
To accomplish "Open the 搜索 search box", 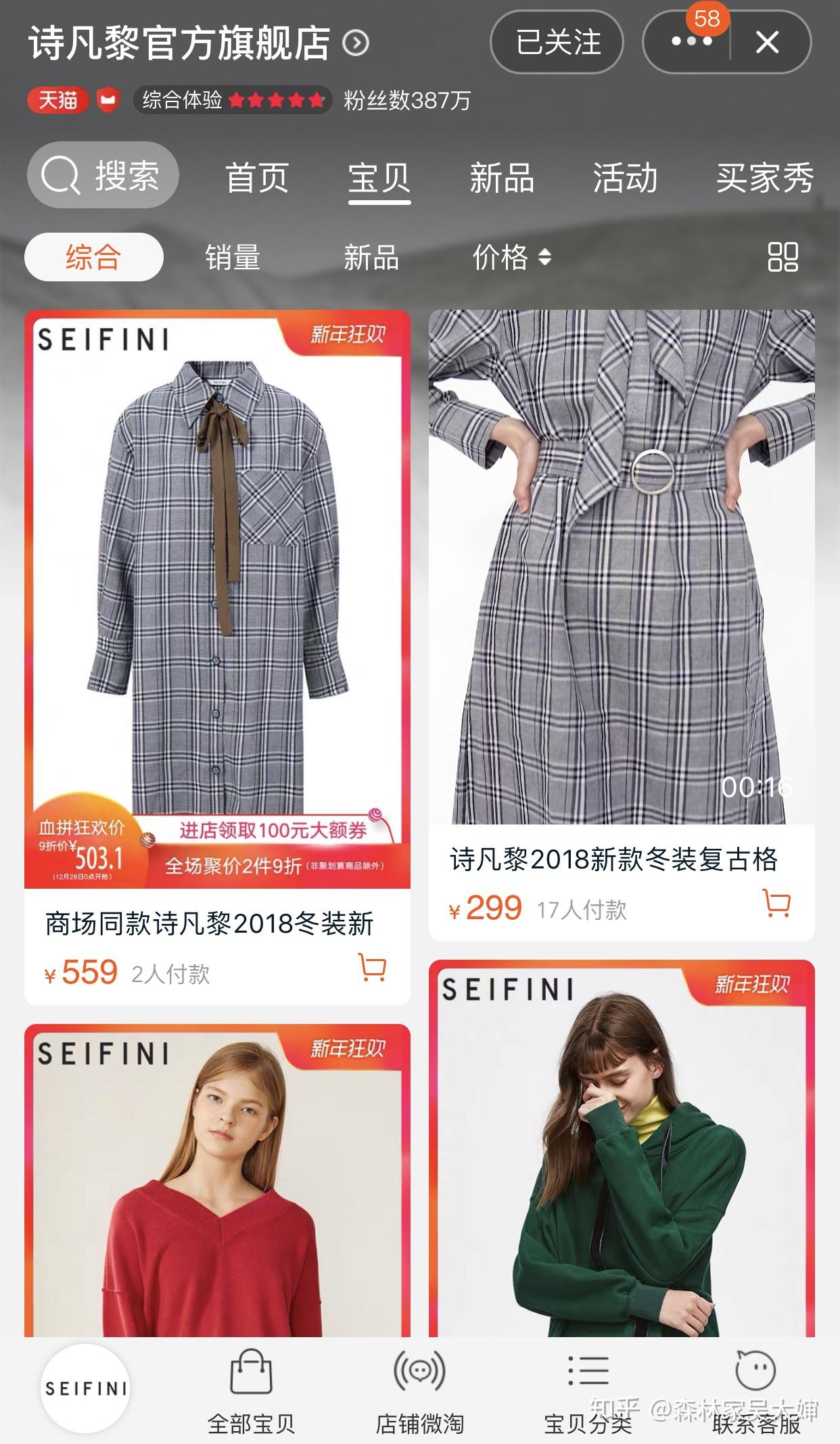I will pyautogui.click(x=103, y=176).
